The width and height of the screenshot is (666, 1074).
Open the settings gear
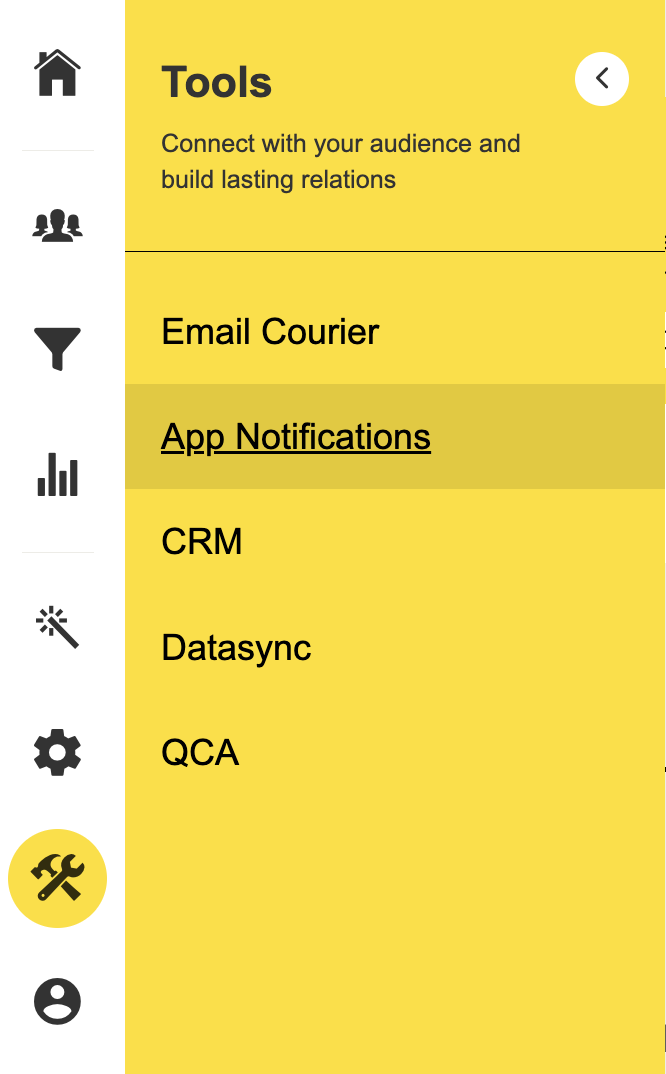click(57, 752)
